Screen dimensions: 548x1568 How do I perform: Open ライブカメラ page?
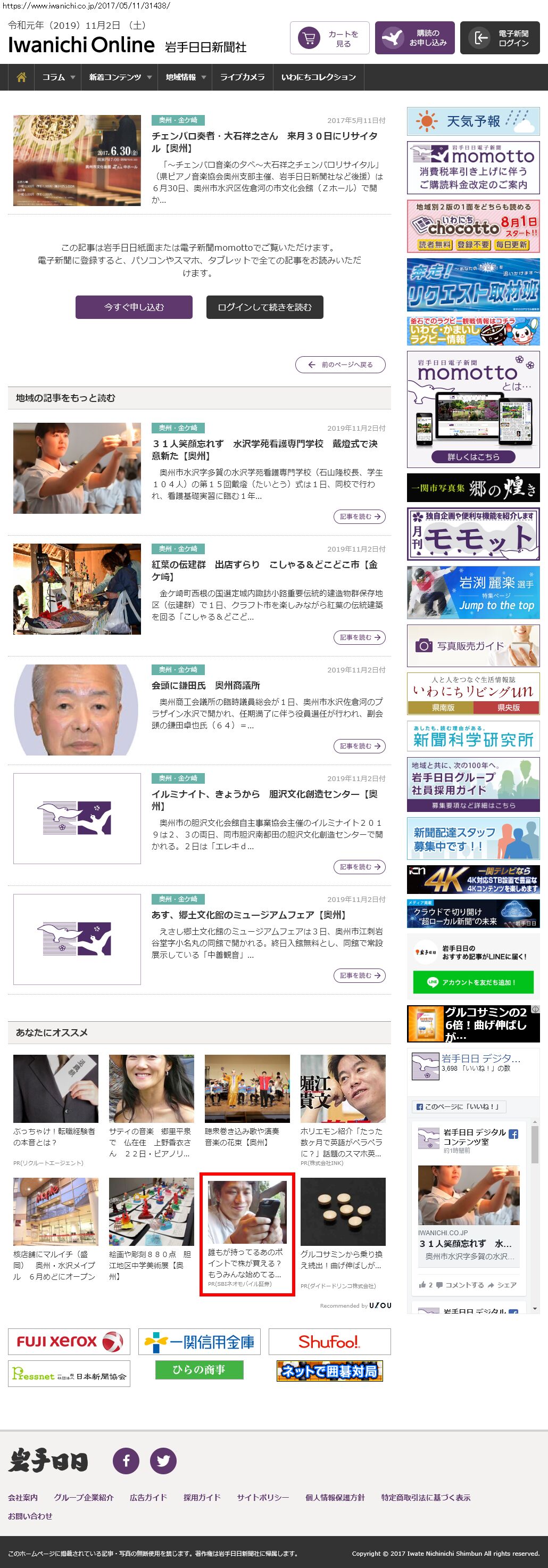(x=242, y=77)
